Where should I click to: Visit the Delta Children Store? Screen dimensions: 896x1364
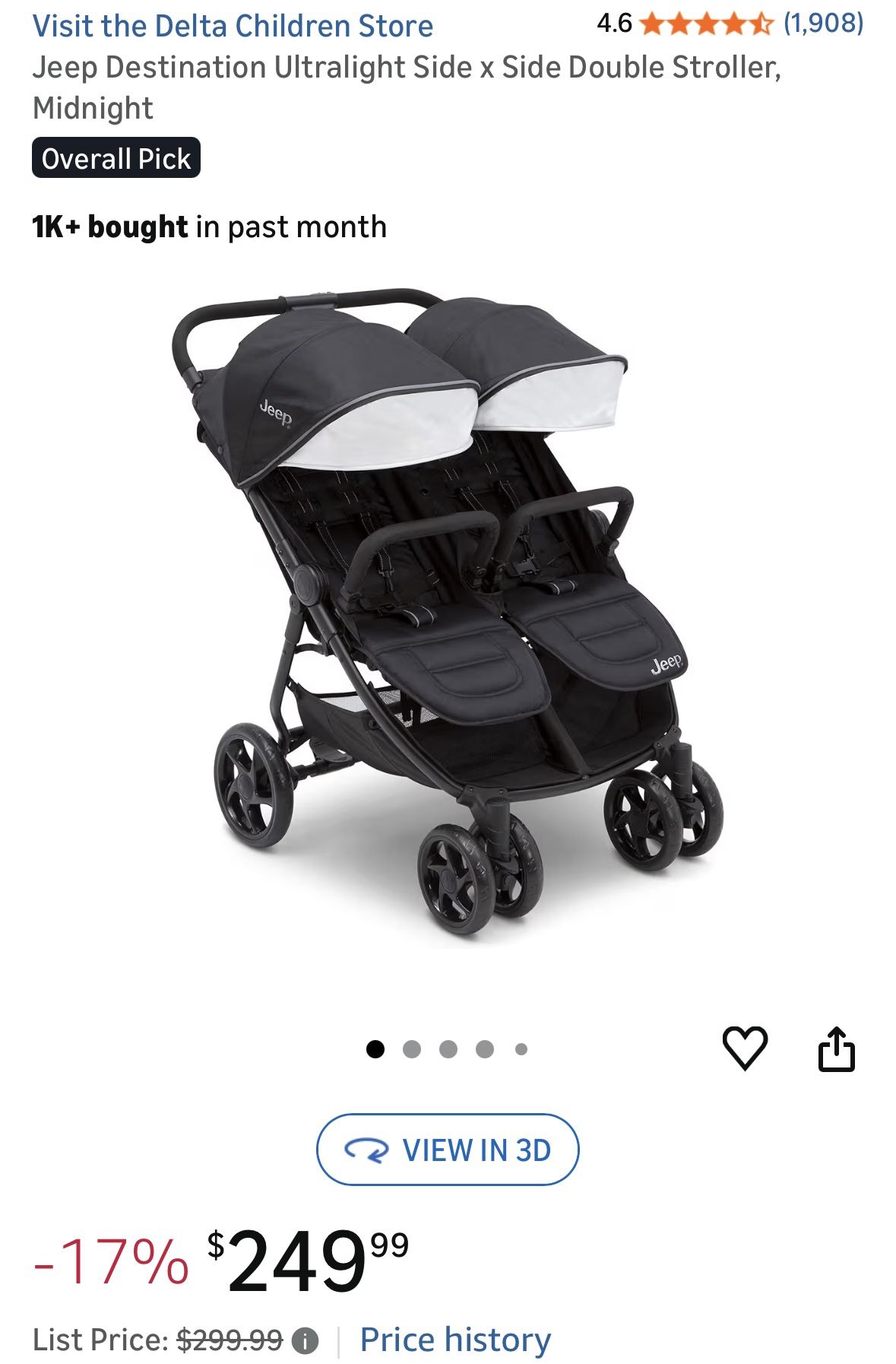pos(233,26)
